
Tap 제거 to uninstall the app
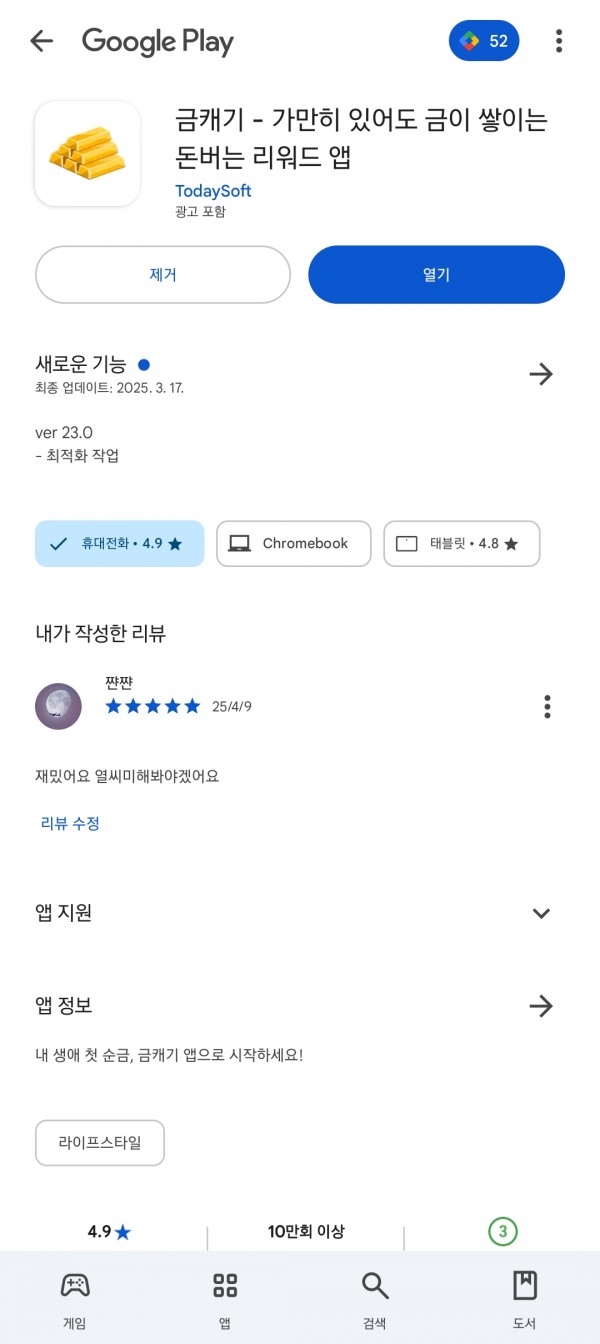click(x=163, y=275)
